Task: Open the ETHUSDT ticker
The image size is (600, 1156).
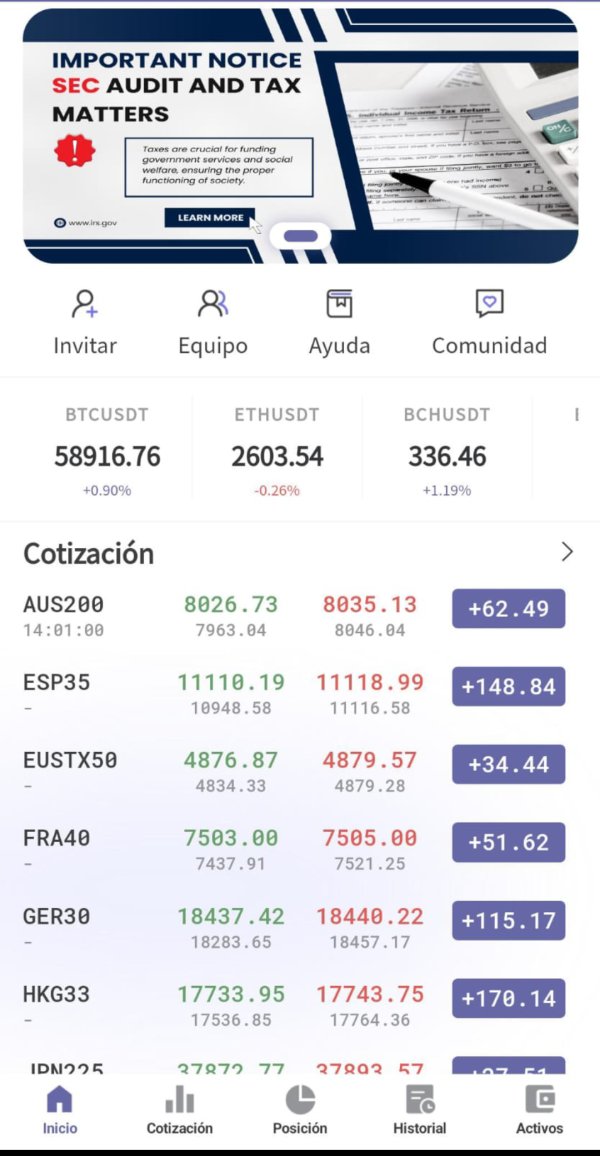Action: (x=277, y=451)
